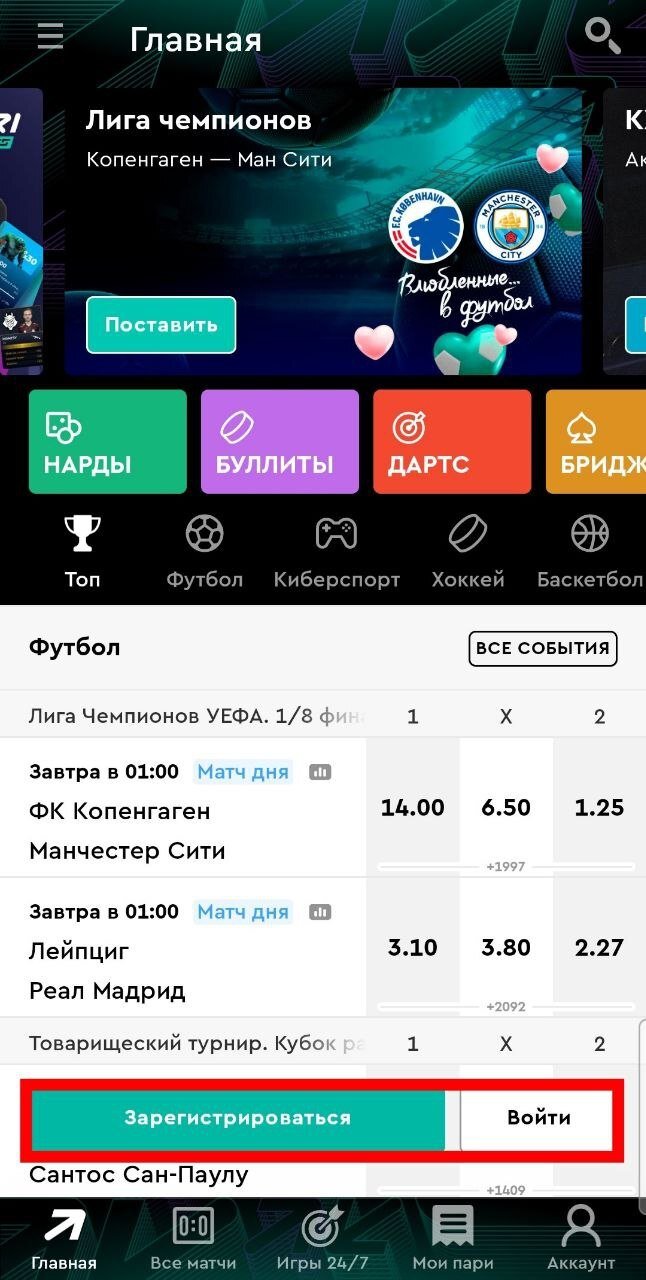The width and height of the screenshot is (646, 1280).
Task: Open the БУЛЛИТЫ game tile
Action: pyautogui.click(x=280, y=442)
